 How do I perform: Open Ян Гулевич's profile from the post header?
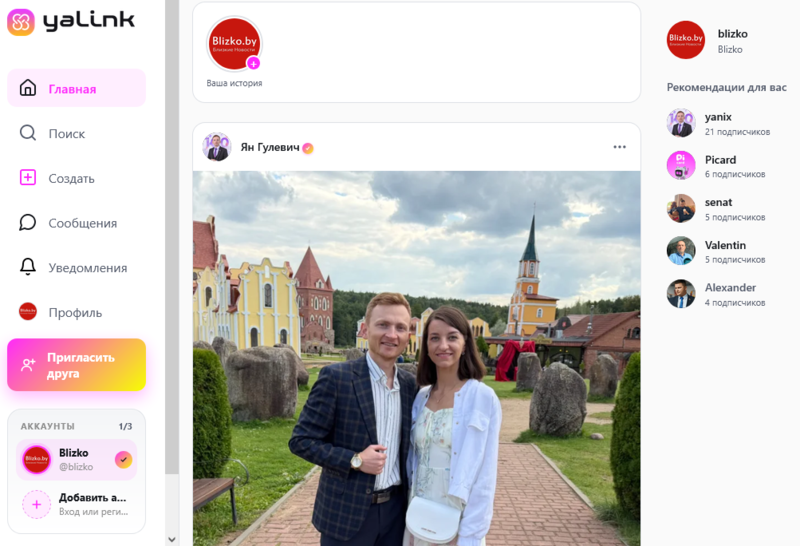coord(270,147)
